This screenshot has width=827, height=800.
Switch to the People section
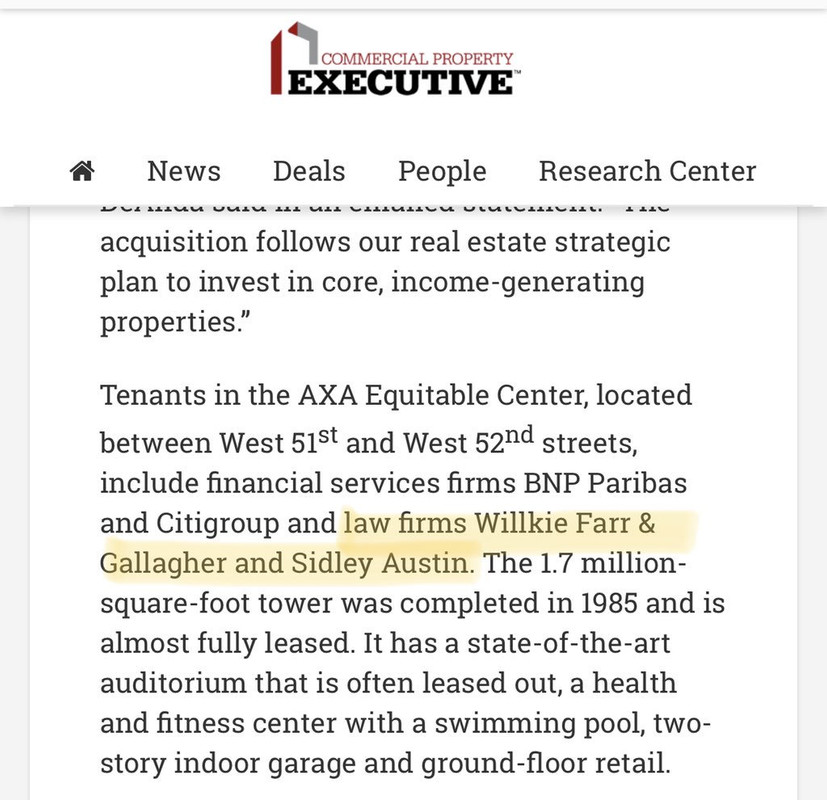442,171
